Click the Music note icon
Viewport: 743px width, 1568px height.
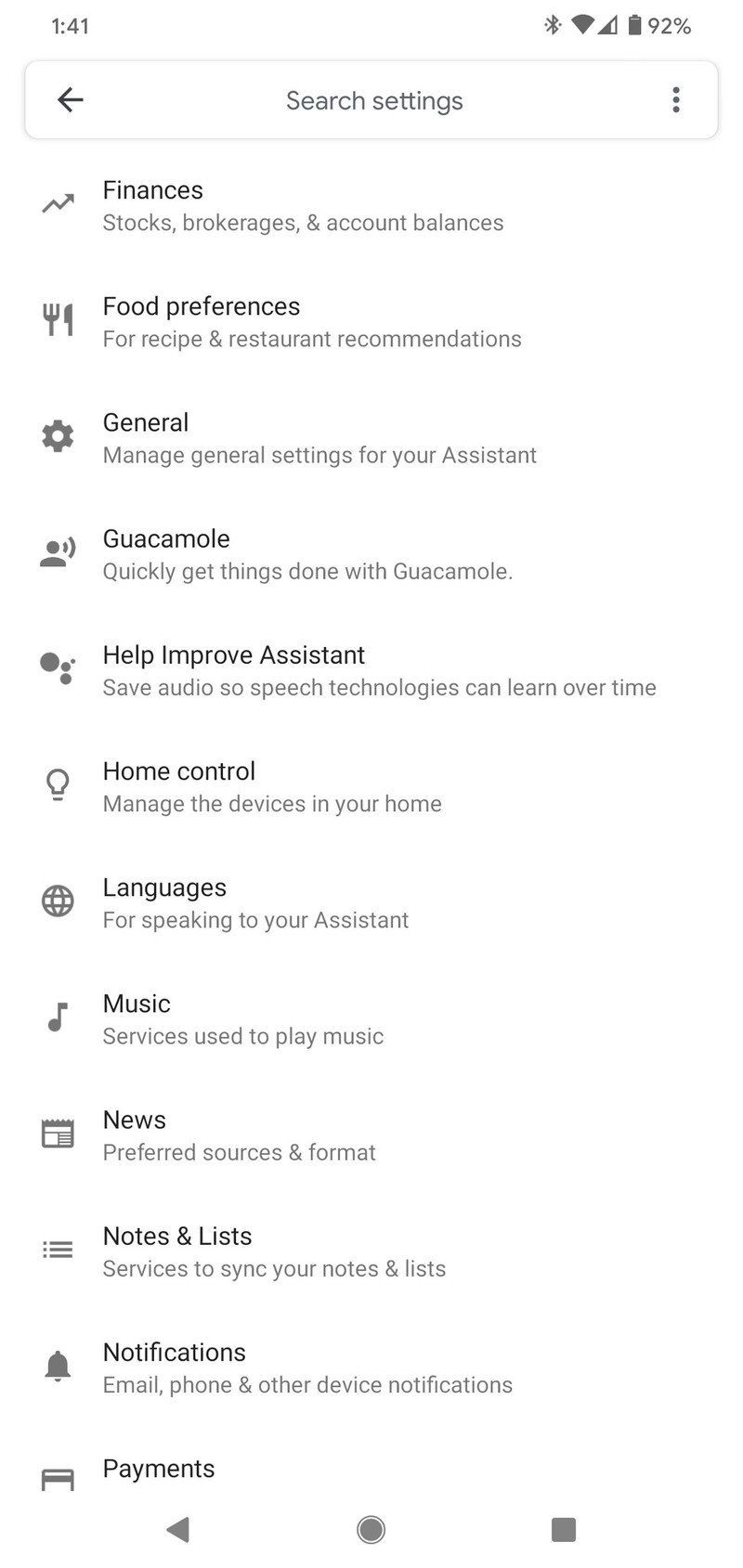pos(58,1017)
